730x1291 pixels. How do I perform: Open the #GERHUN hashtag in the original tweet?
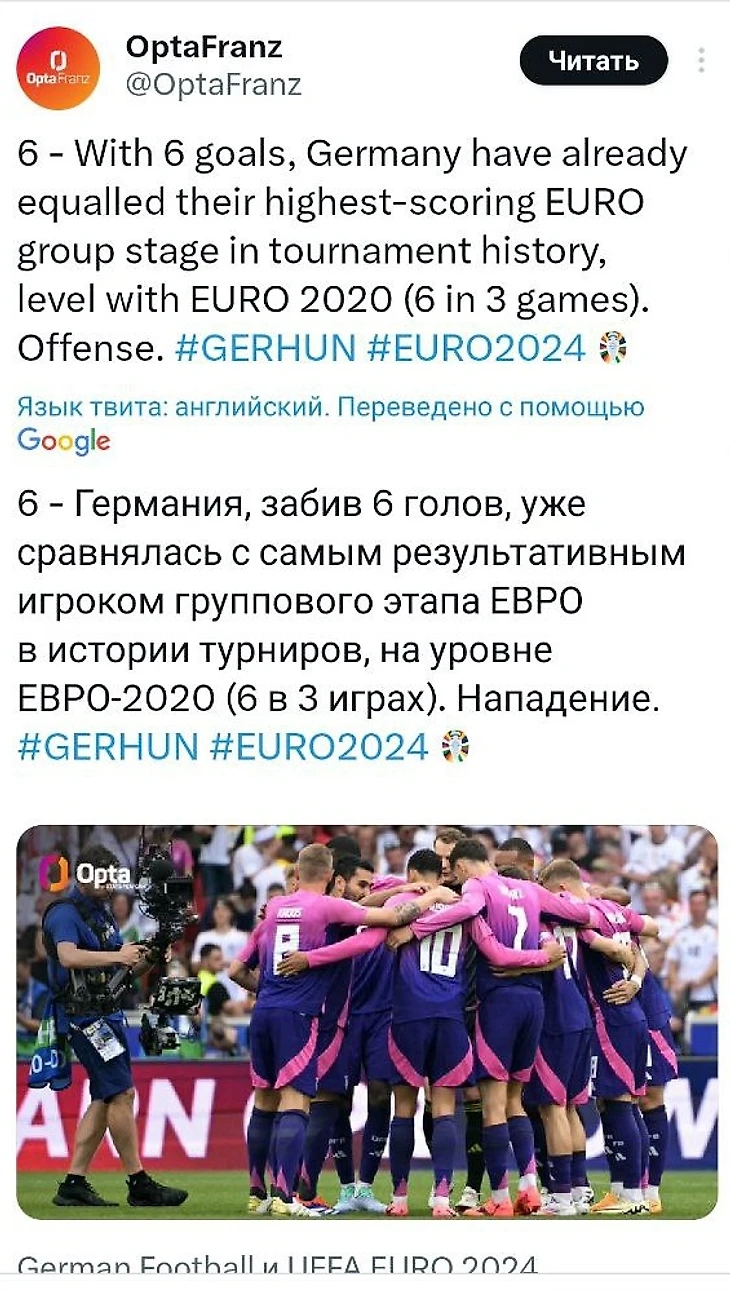pyautogui.click(x=264, y=347)
